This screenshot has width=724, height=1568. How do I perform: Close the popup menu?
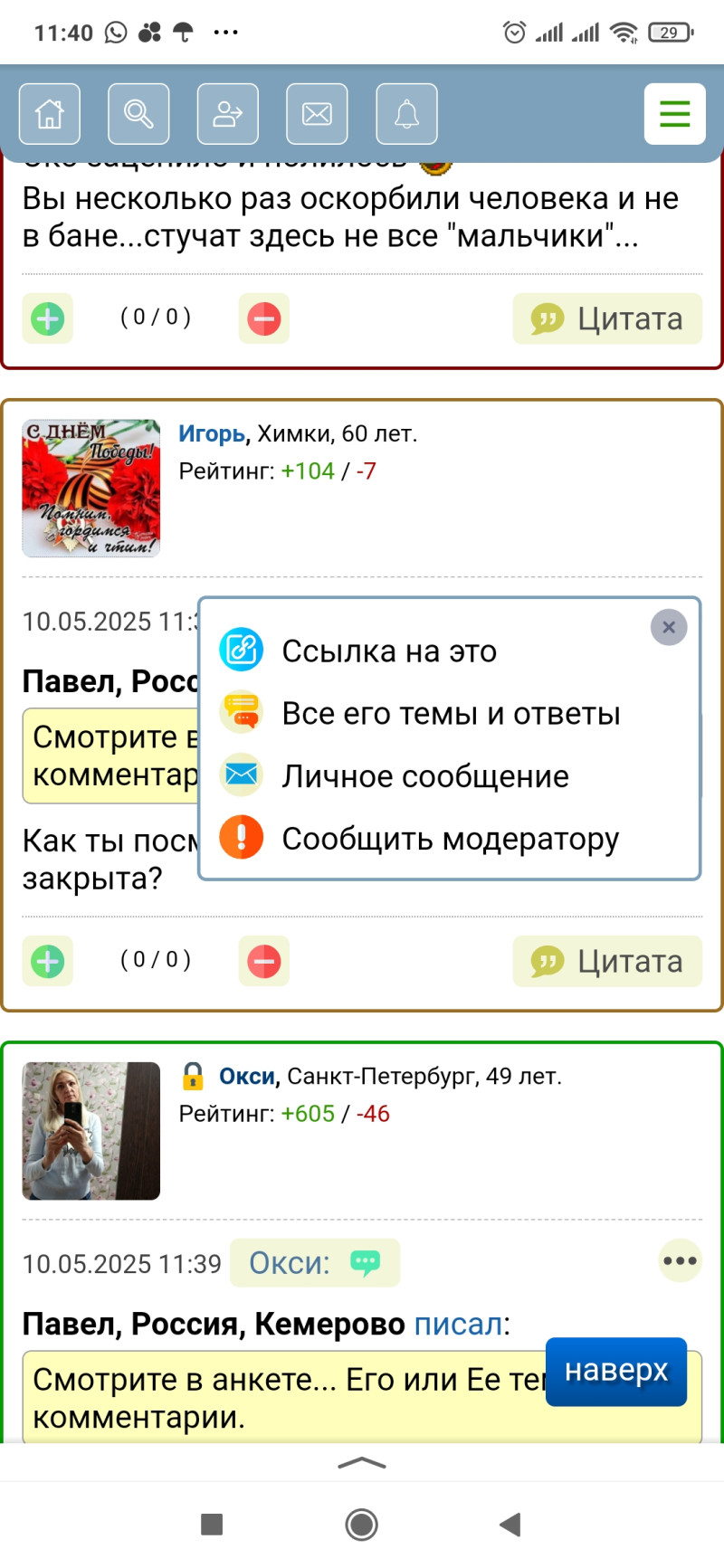669,627
